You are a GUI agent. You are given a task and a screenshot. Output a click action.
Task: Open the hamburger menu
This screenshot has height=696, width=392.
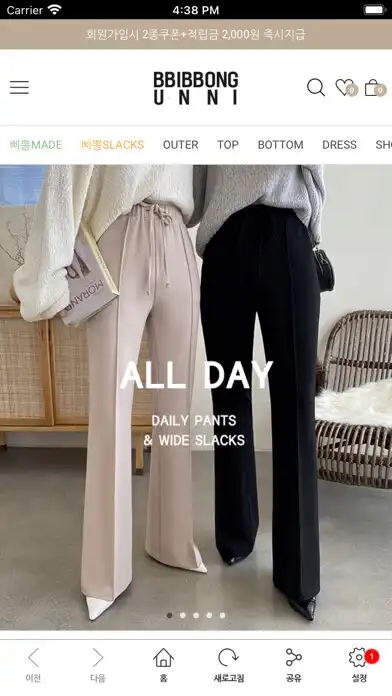pos(20,87)
